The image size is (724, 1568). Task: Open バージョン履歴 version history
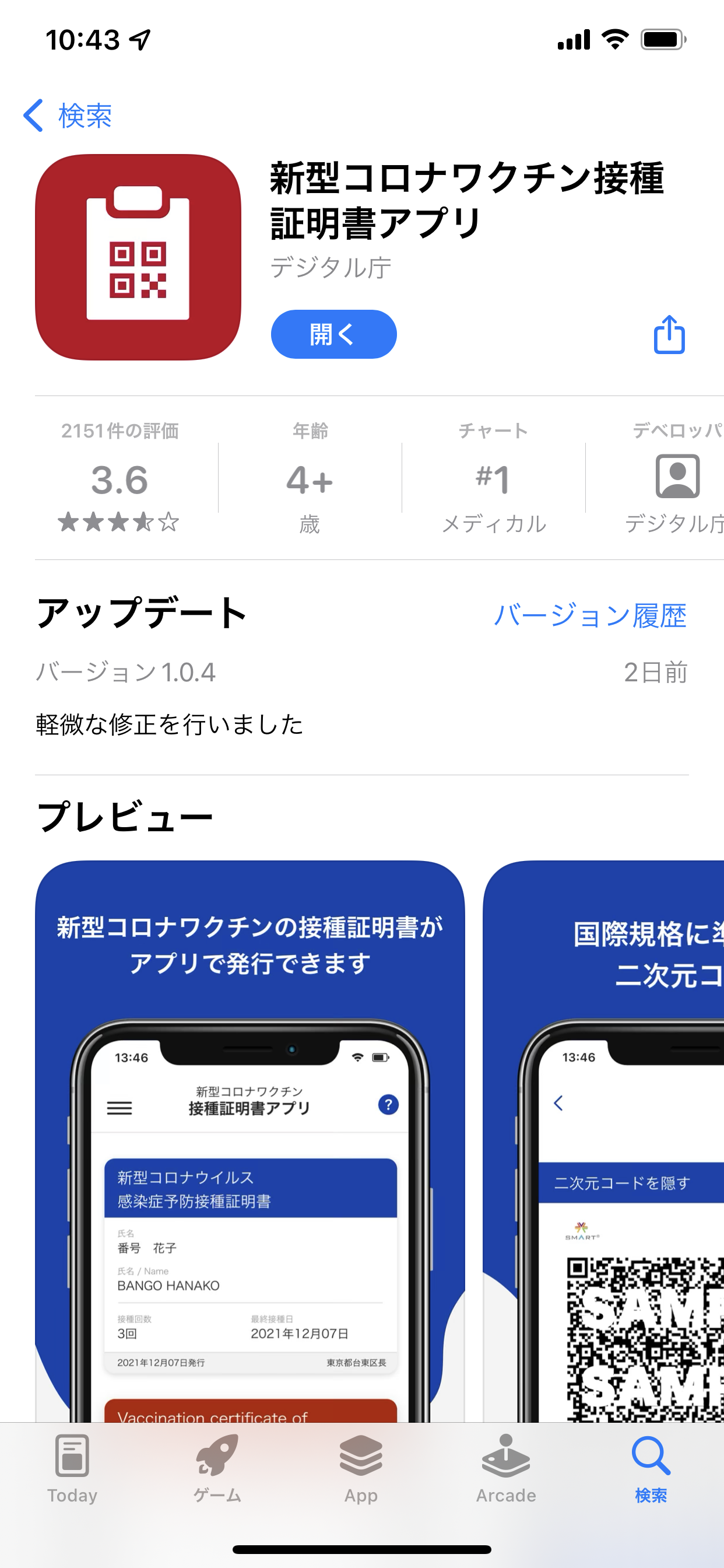click(589, 615)
